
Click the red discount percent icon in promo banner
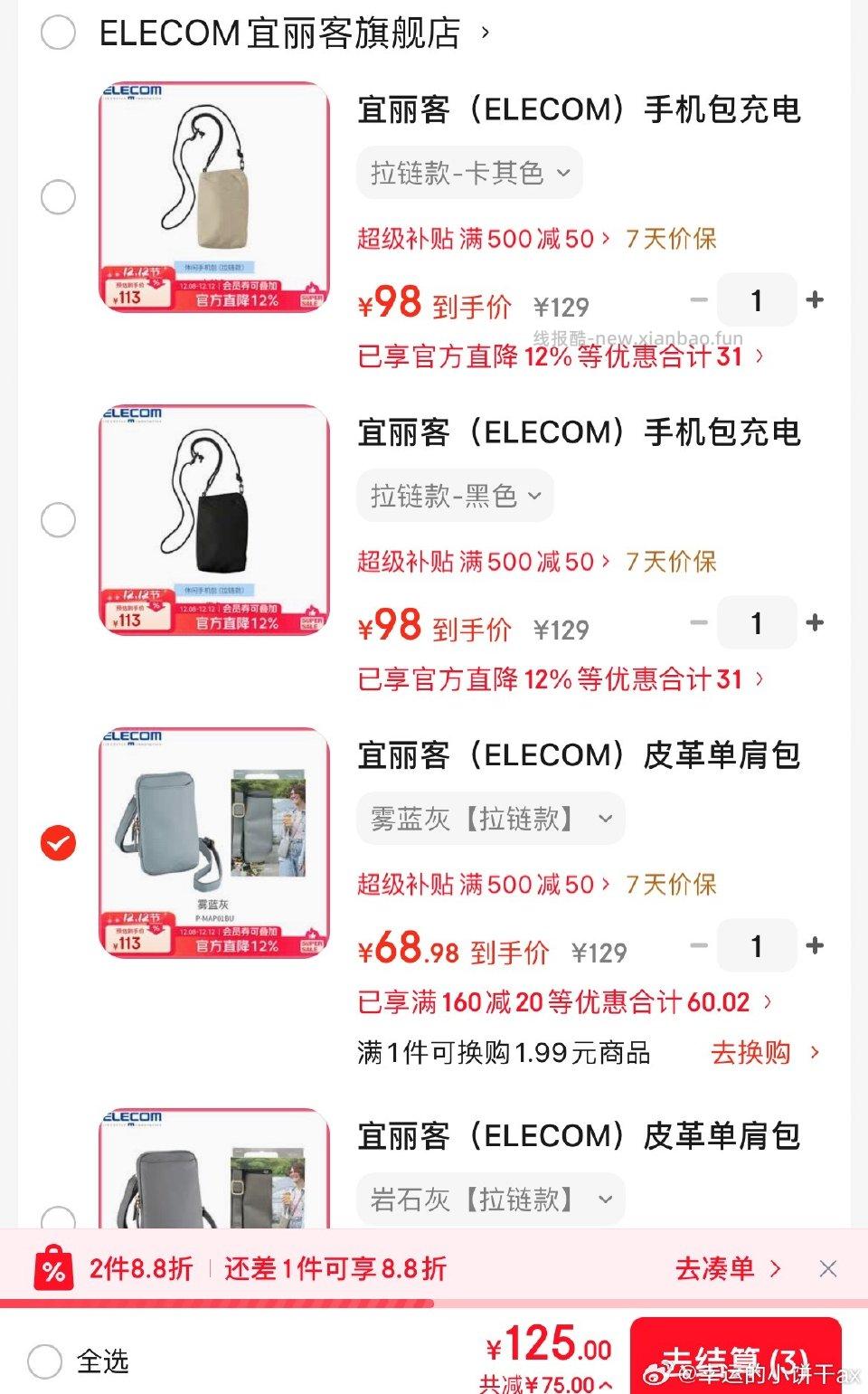52,1270
